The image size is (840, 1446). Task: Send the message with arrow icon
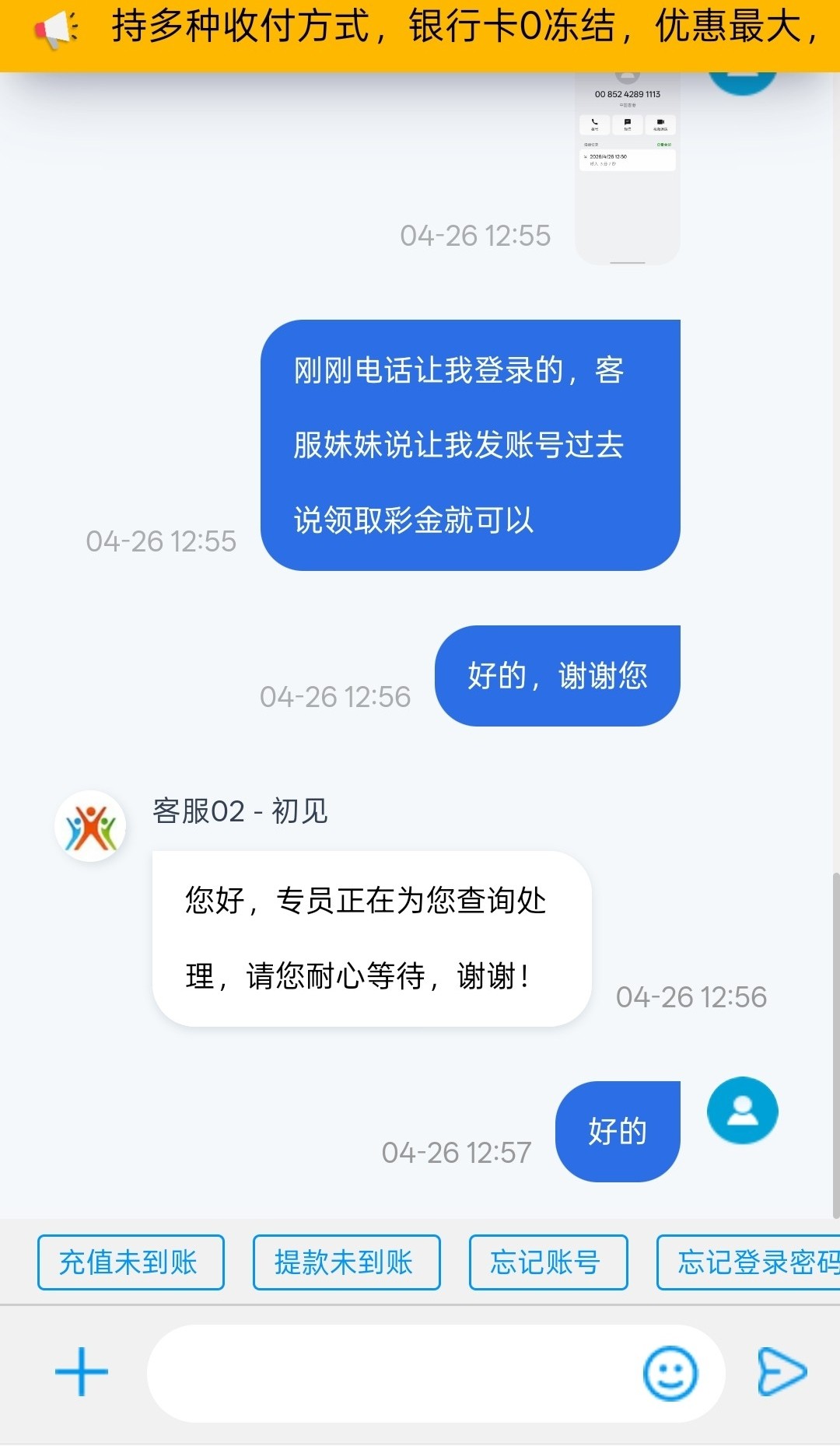click(x=782, y=1372)
